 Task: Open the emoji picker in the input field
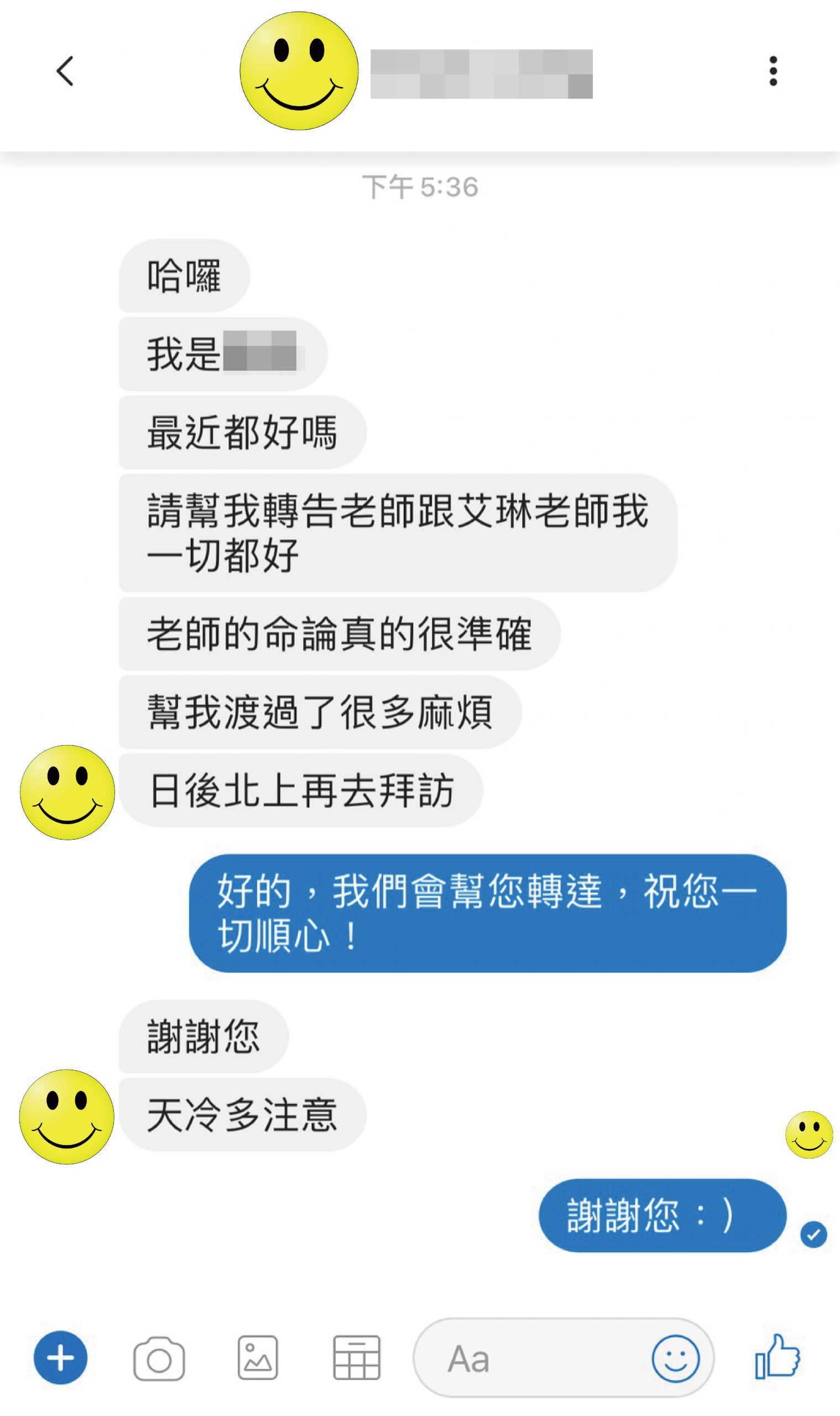[x=675, y=1358]
